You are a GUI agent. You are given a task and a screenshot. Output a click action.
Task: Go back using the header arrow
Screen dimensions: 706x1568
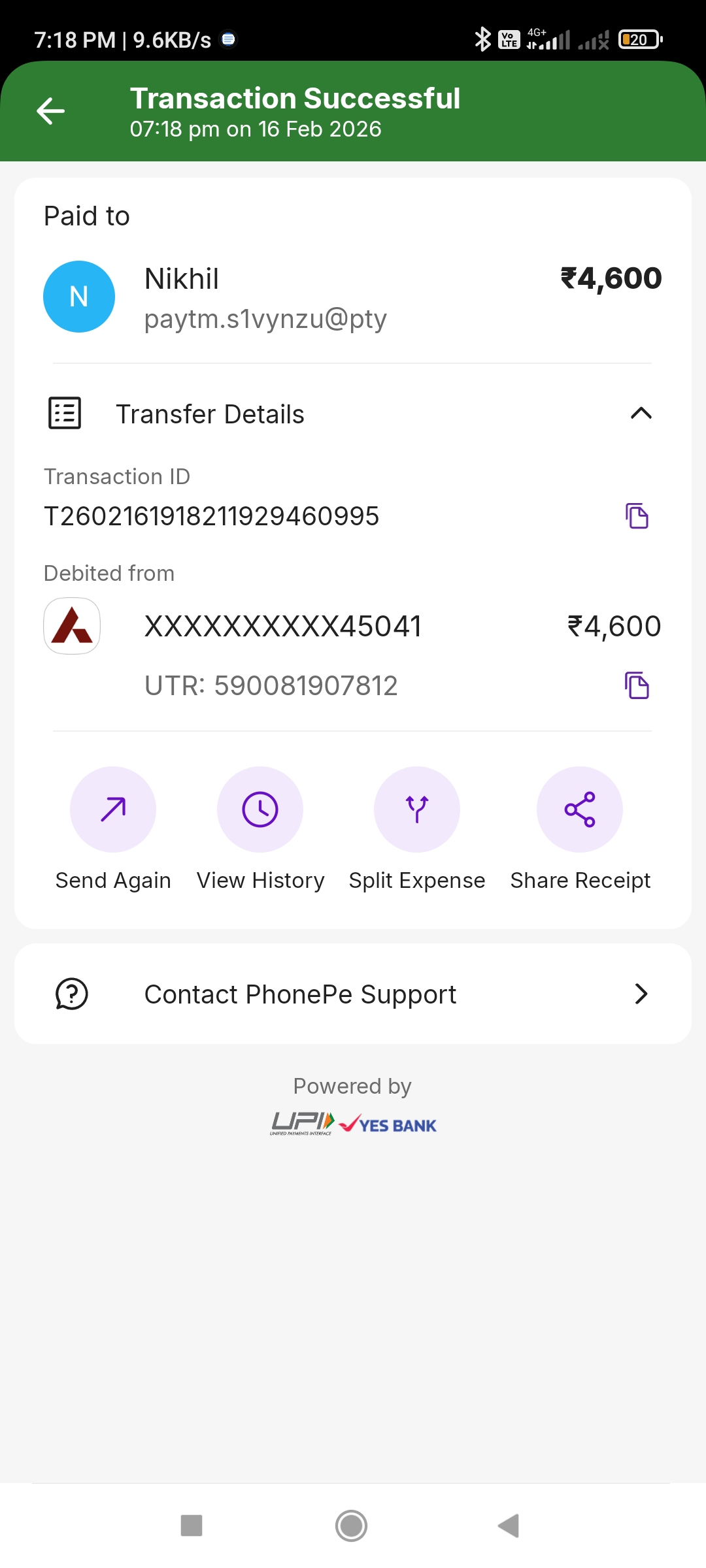point(50,111)
